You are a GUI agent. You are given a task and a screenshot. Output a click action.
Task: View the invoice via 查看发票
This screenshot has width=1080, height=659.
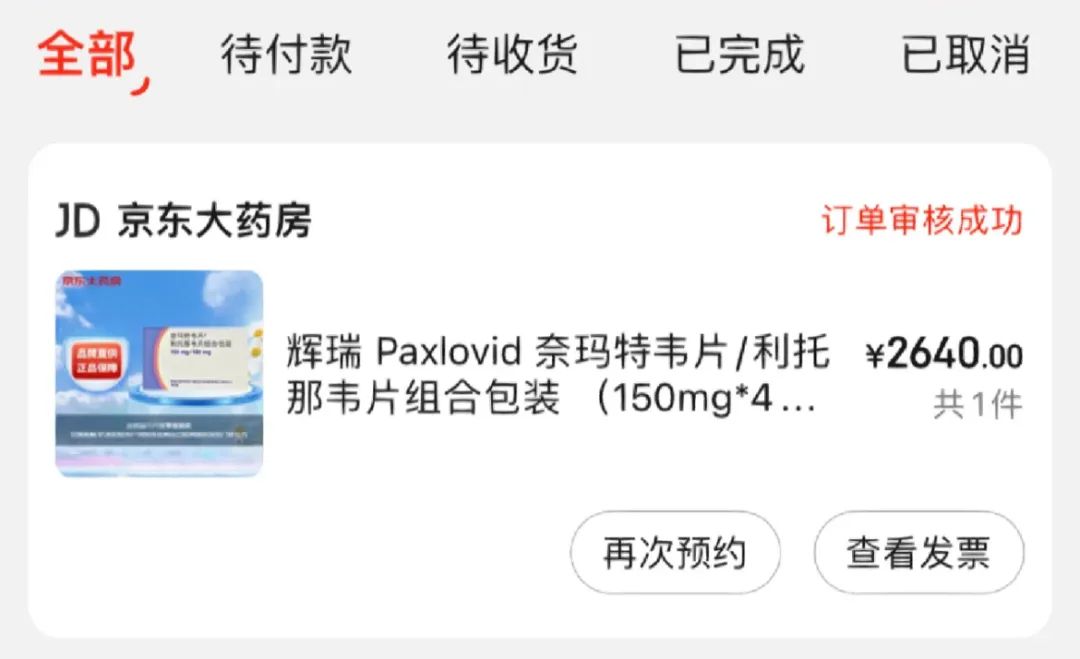click(918, 552)
